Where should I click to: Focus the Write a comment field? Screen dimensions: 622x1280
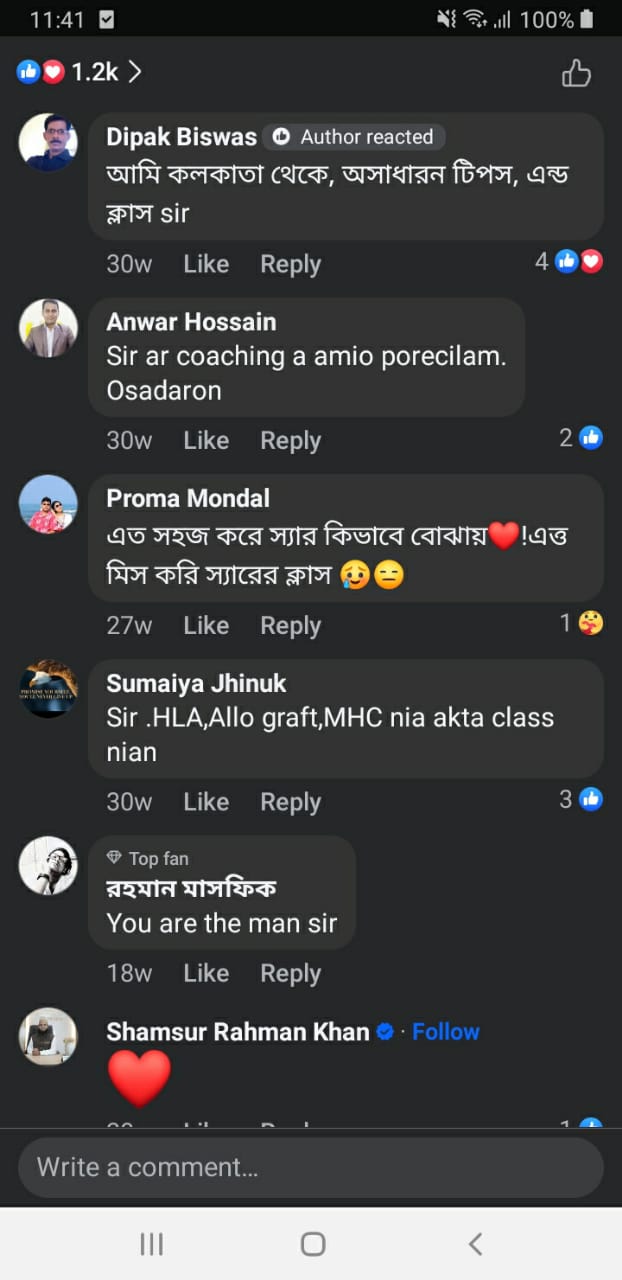pos(310,1167)
